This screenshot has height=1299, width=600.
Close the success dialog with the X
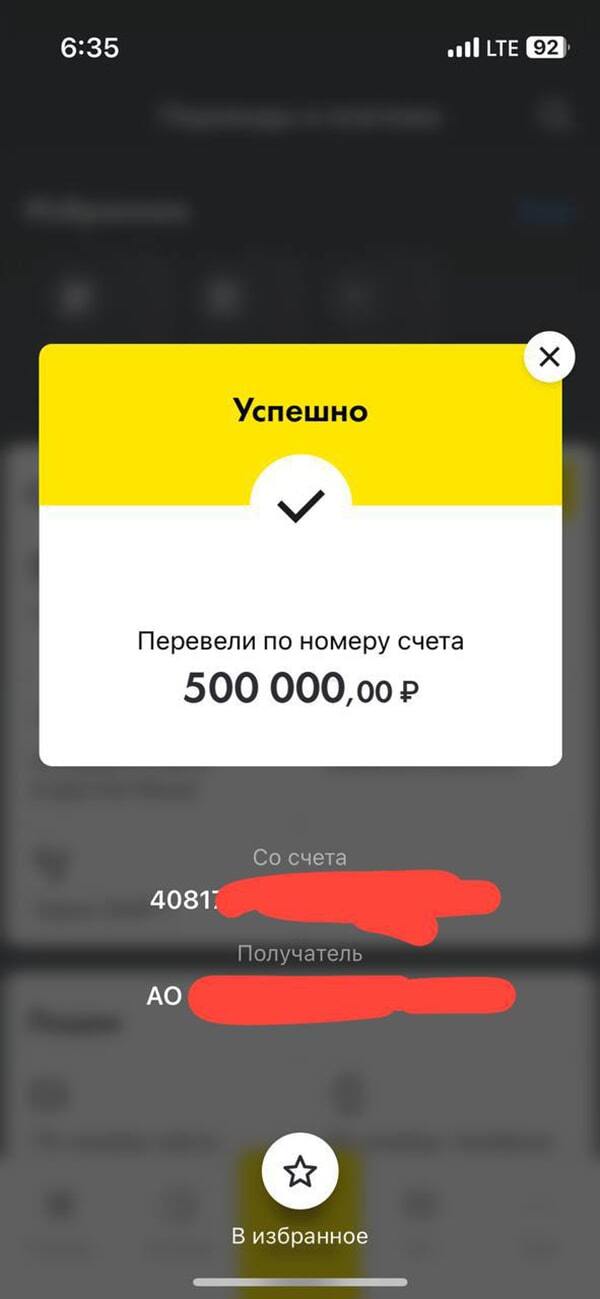(x=549, y=357)
